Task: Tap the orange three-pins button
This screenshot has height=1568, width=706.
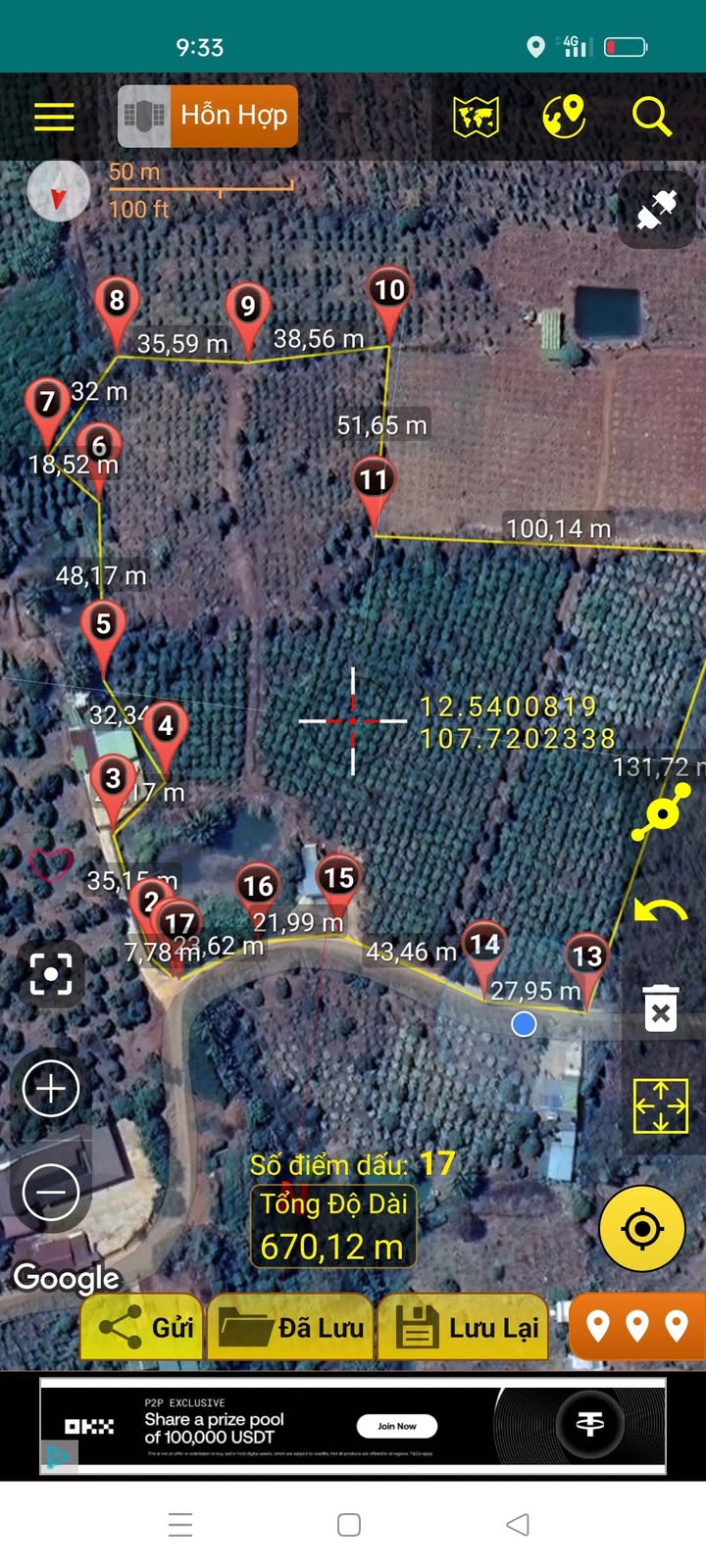Action: pyautogui.click(x=637, y=1326)
